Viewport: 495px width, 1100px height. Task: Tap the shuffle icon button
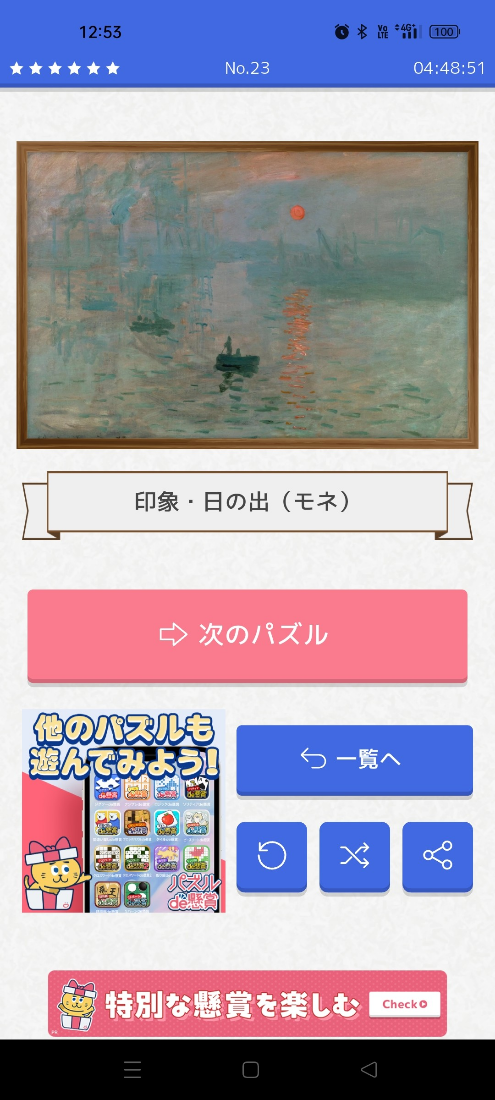coord(354,856)
